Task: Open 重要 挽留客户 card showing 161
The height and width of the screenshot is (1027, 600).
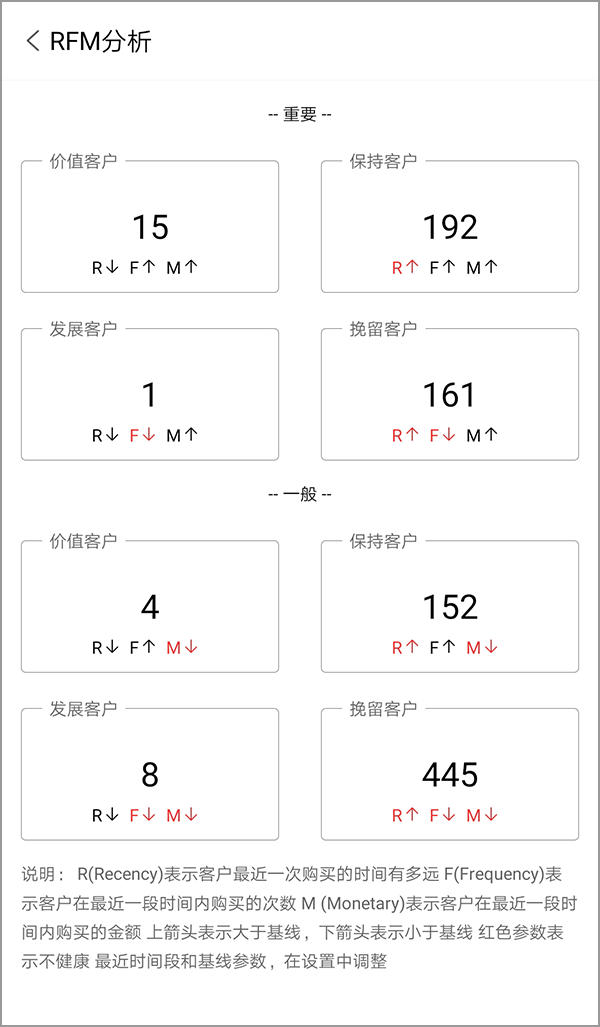Action: [x=450, y=394]
